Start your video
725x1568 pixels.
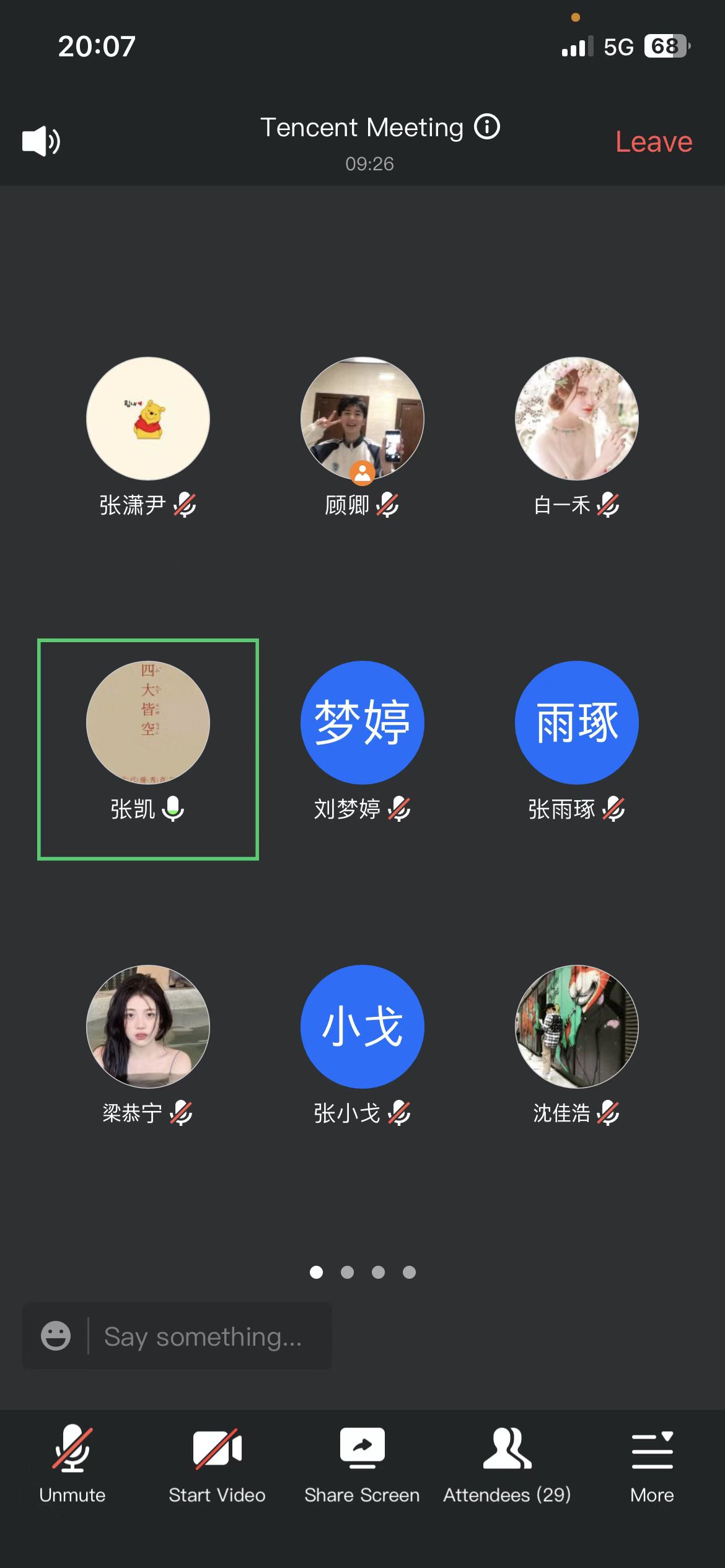point(217,1465)
